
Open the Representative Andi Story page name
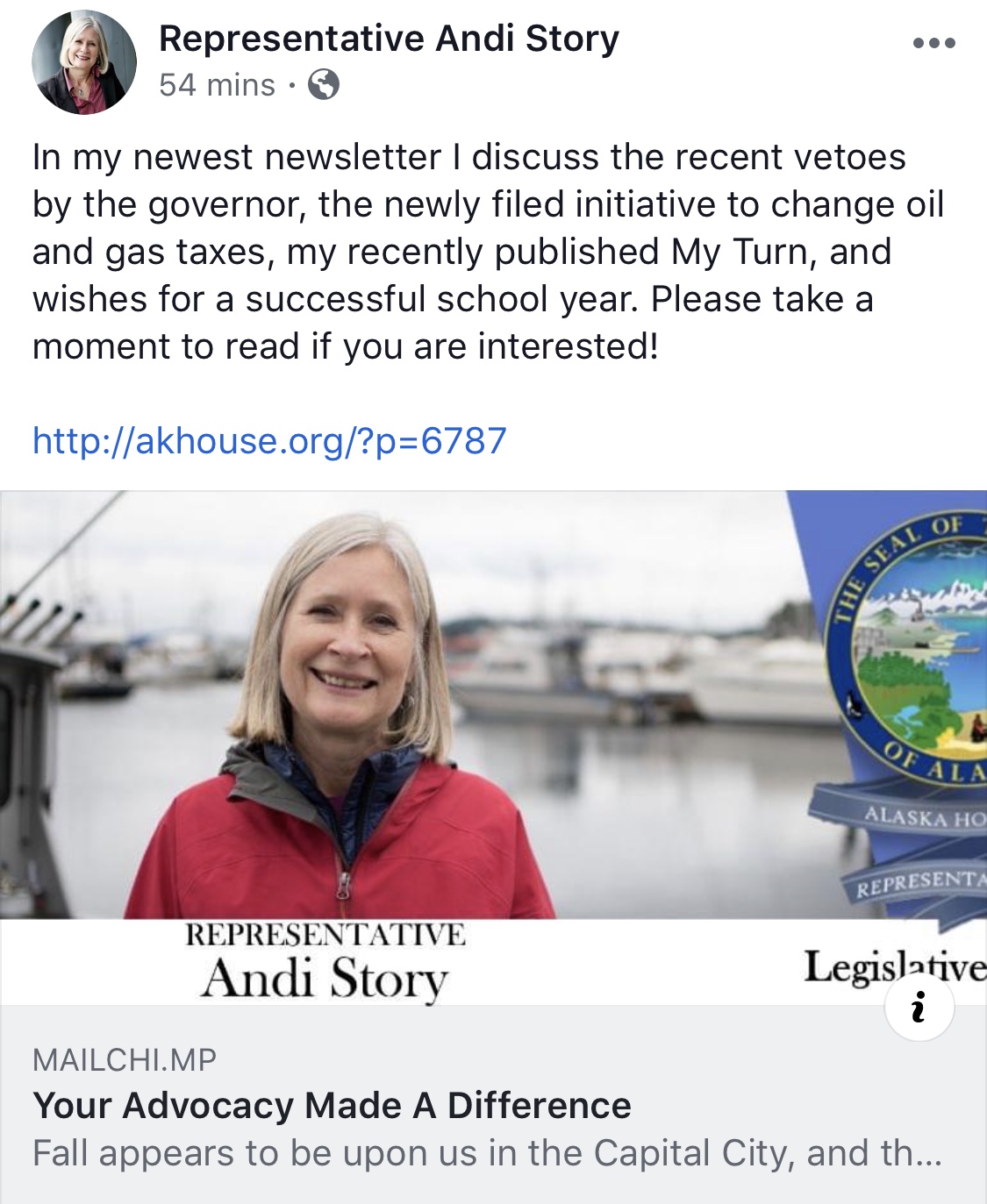[389, 39]
